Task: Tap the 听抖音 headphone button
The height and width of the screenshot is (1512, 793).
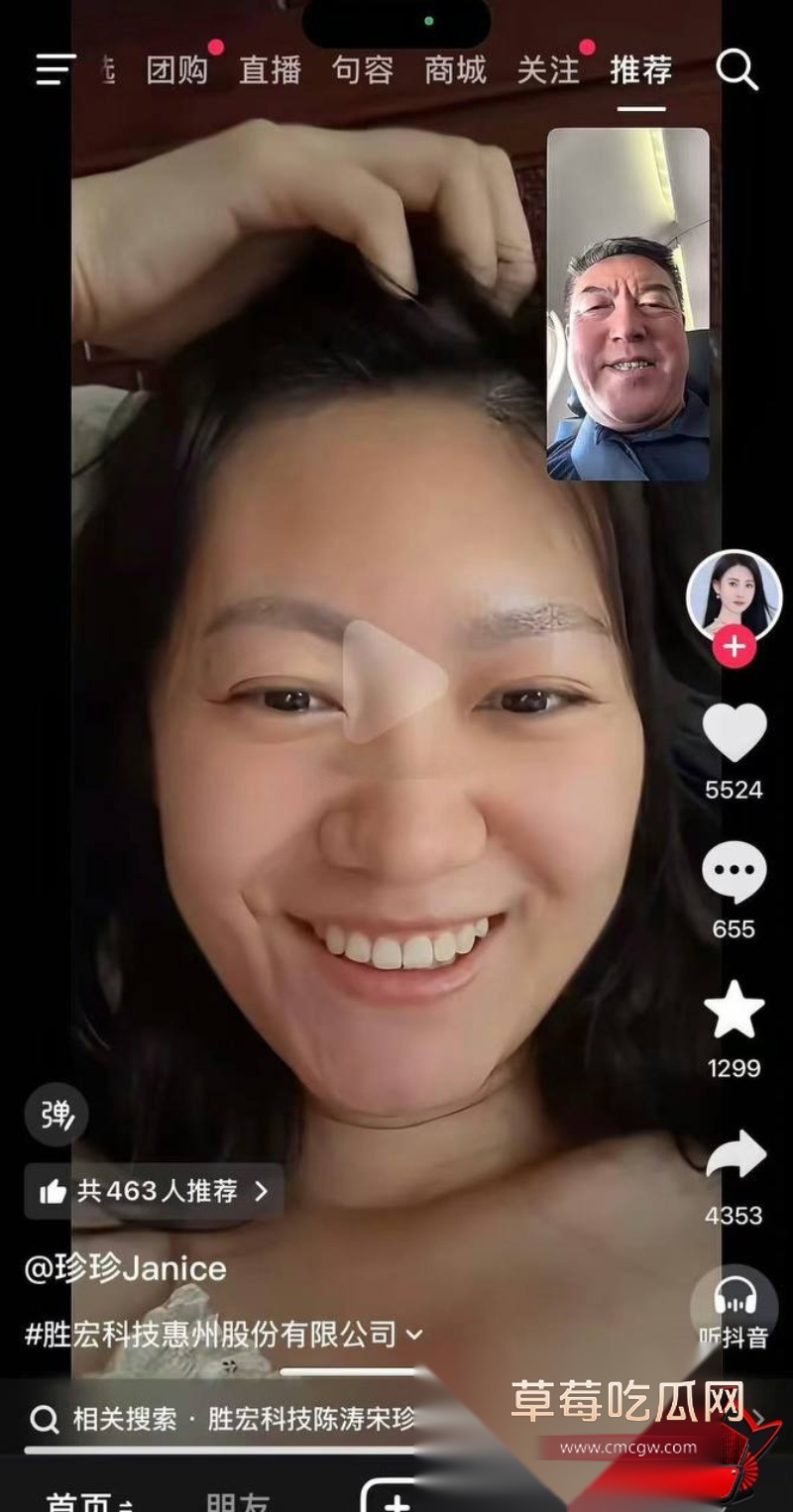Action: [735, 1308]
